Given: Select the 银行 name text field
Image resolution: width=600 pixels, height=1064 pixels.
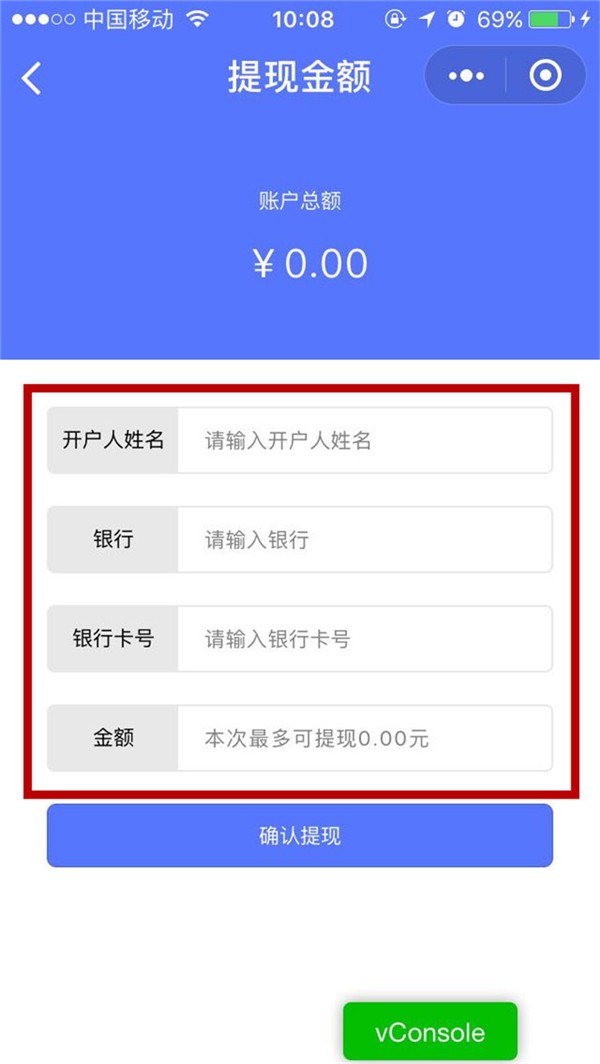Looking at the screenshot, I should click(364, 540).
